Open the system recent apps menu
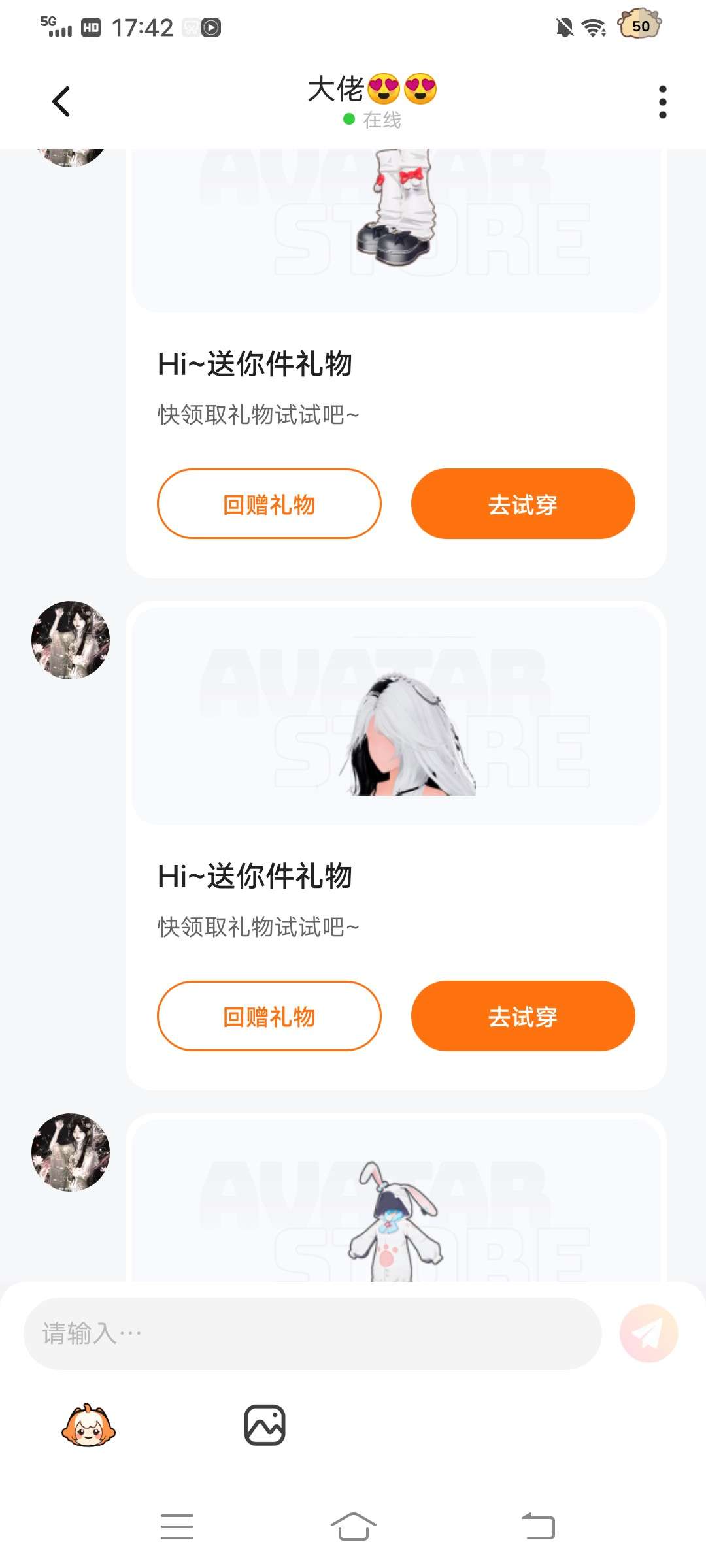The width and height of the screenshot is (706, 1568). [176, 1527]
